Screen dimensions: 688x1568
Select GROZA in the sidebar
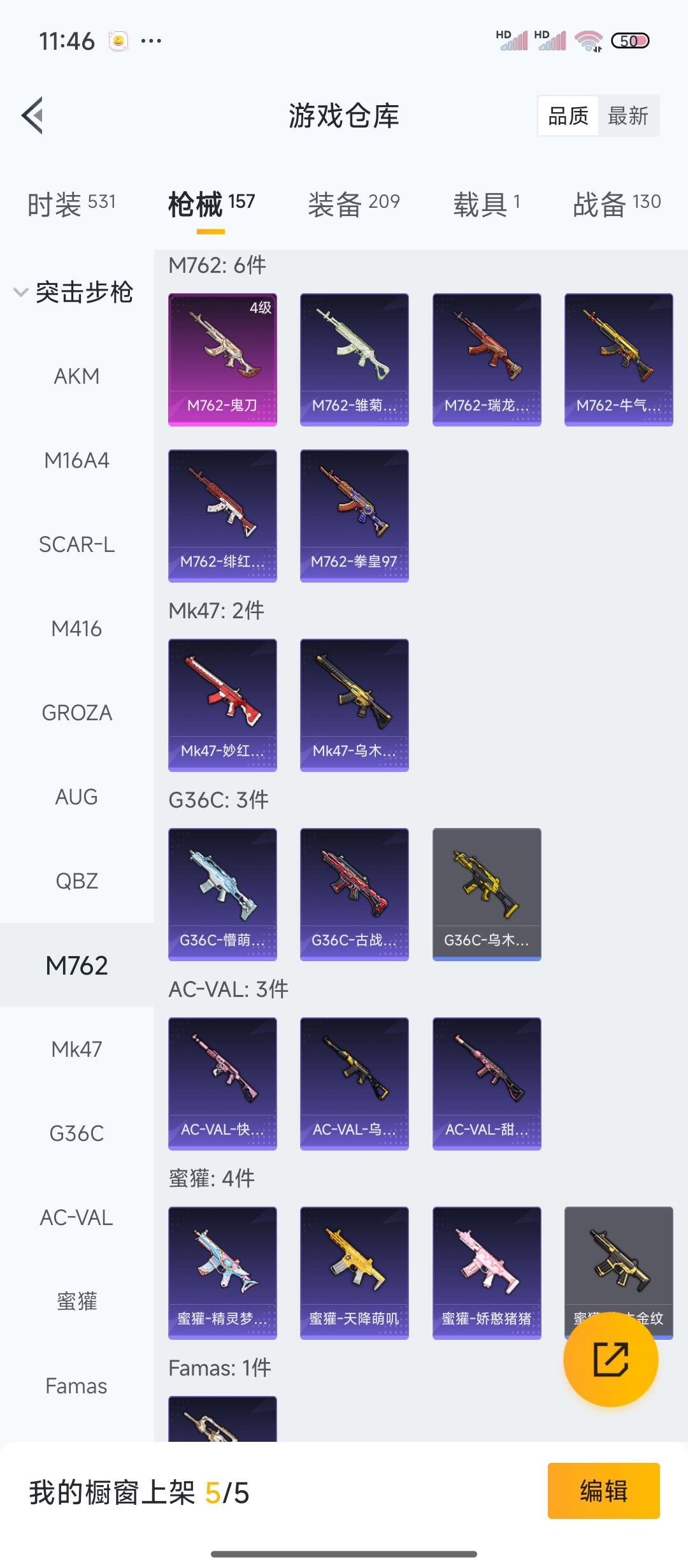point(76,713)
